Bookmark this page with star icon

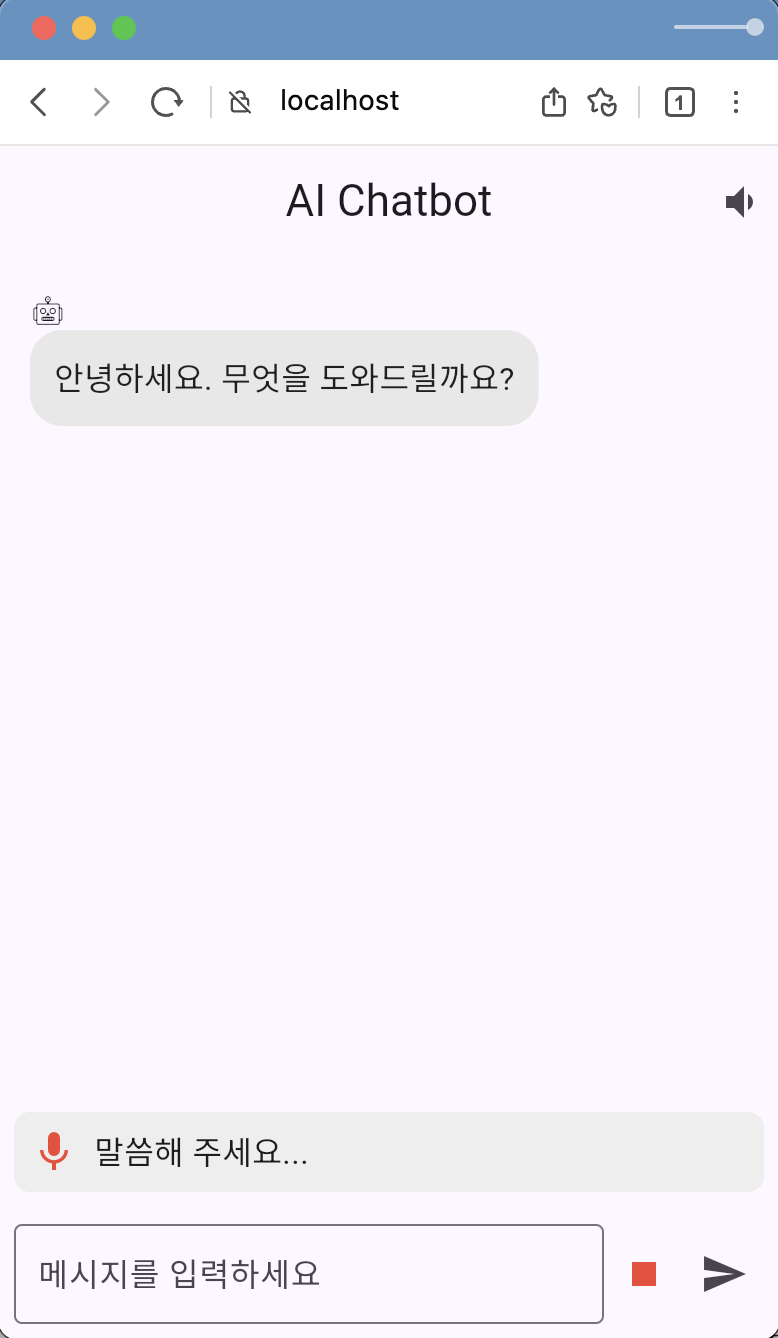point(602,102)
